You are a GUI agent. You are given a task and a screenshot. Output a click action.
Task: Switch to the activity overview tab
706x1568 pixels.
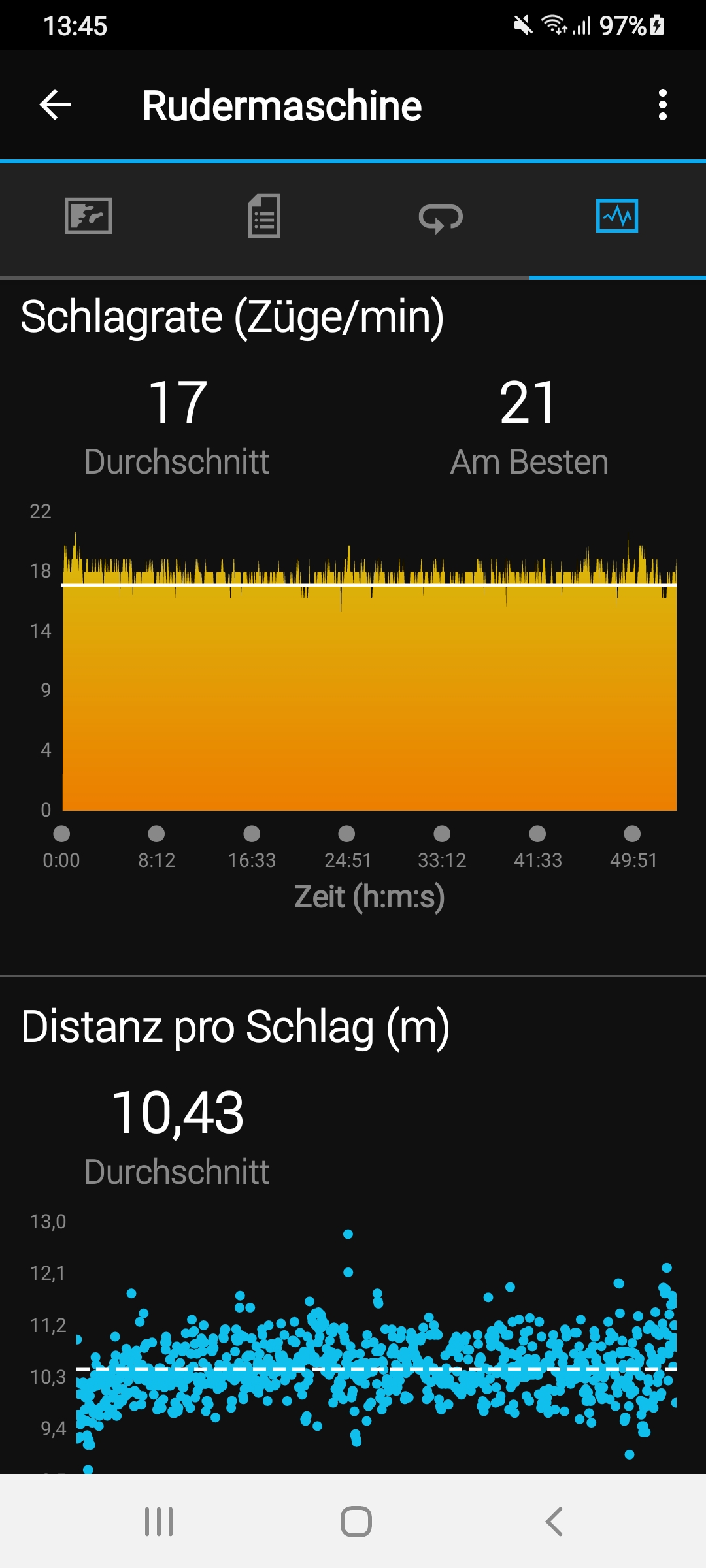point(88,216)
